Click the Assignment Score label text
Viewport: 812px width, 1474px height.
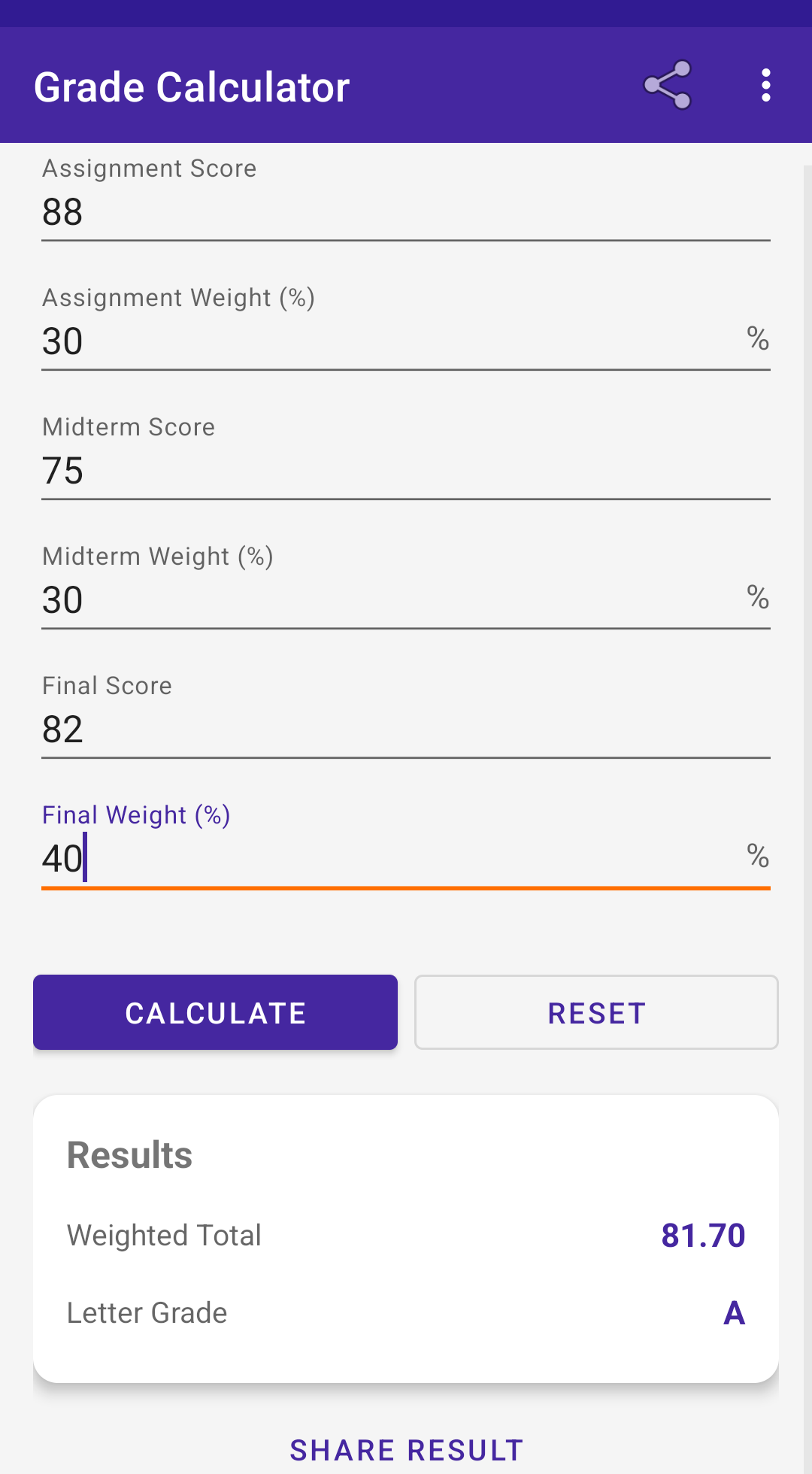tap(149, 168)
